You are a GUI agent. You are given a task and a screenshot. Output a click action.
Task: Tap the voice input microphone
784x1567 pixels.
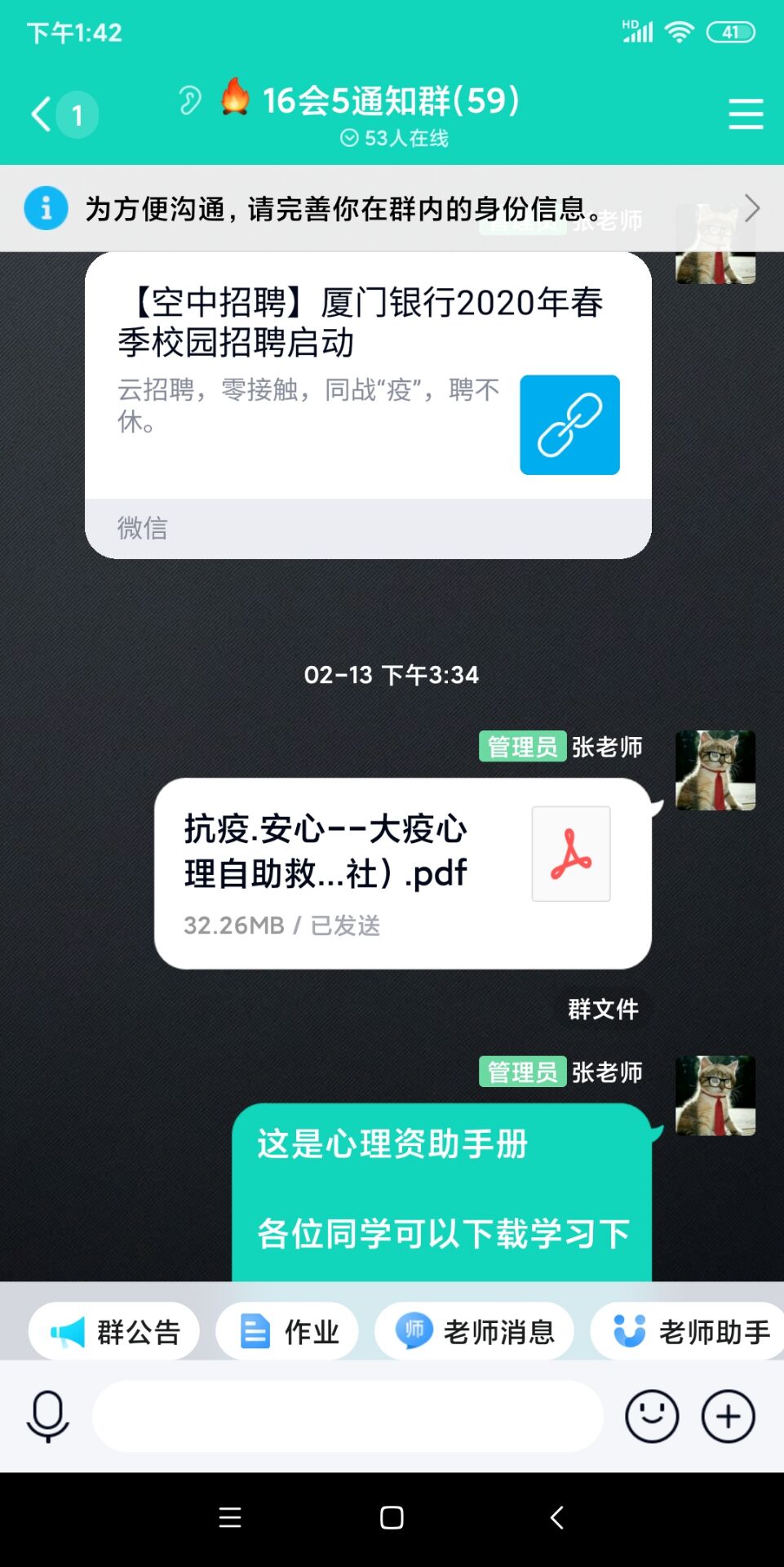pos(47,1416)
